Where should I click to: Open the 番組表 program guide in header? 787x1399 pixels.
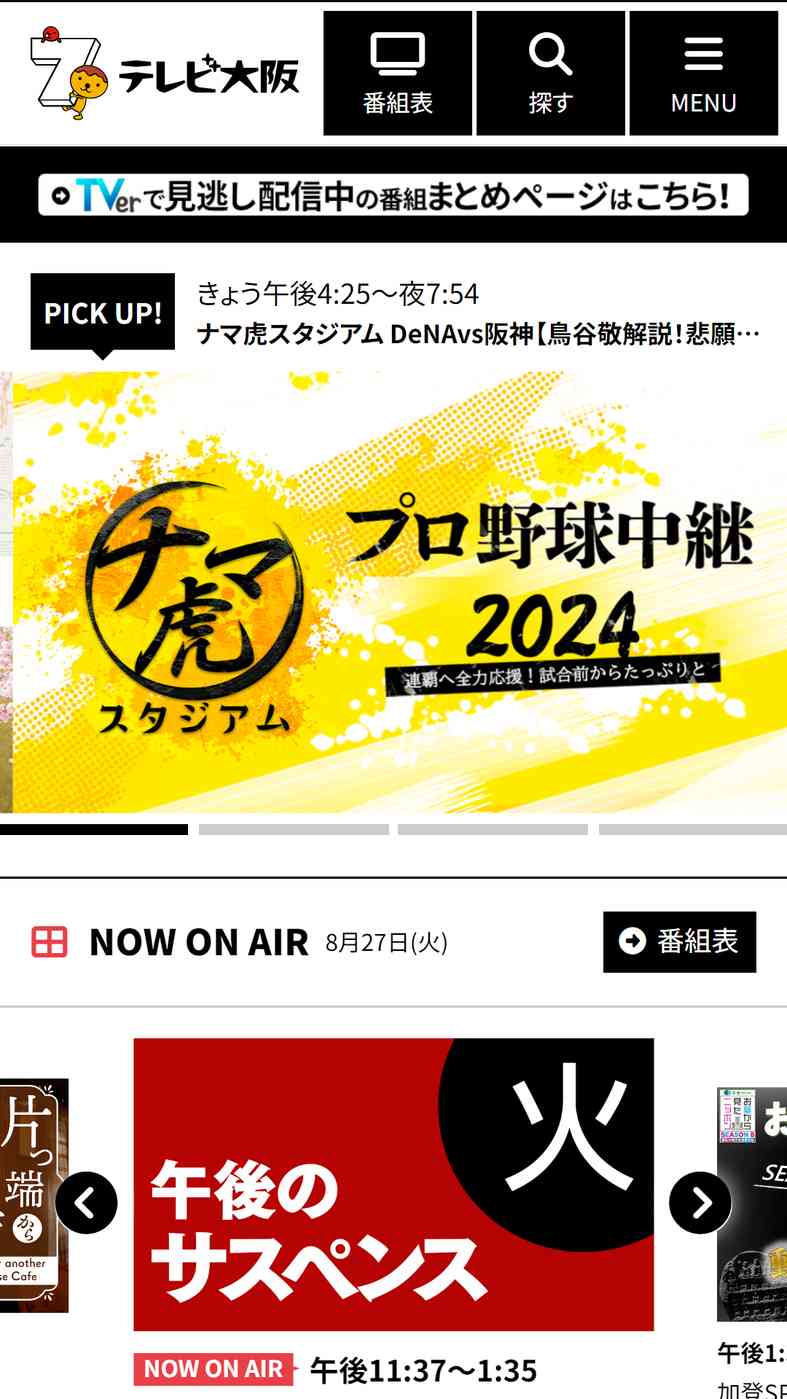pyautogui.click(x=398, y=74)
